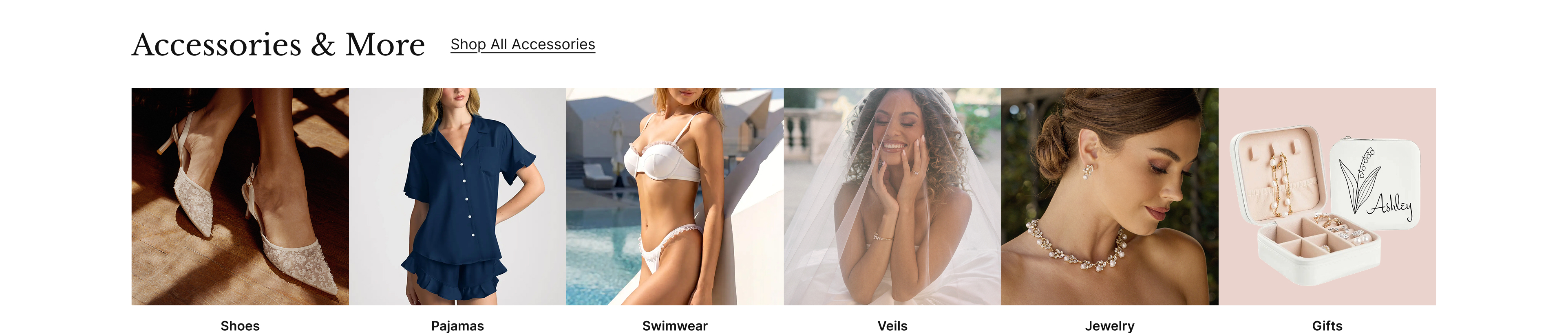Open the Shop All Accessories link
This screenshot has height=334, width=1568.
522,44
